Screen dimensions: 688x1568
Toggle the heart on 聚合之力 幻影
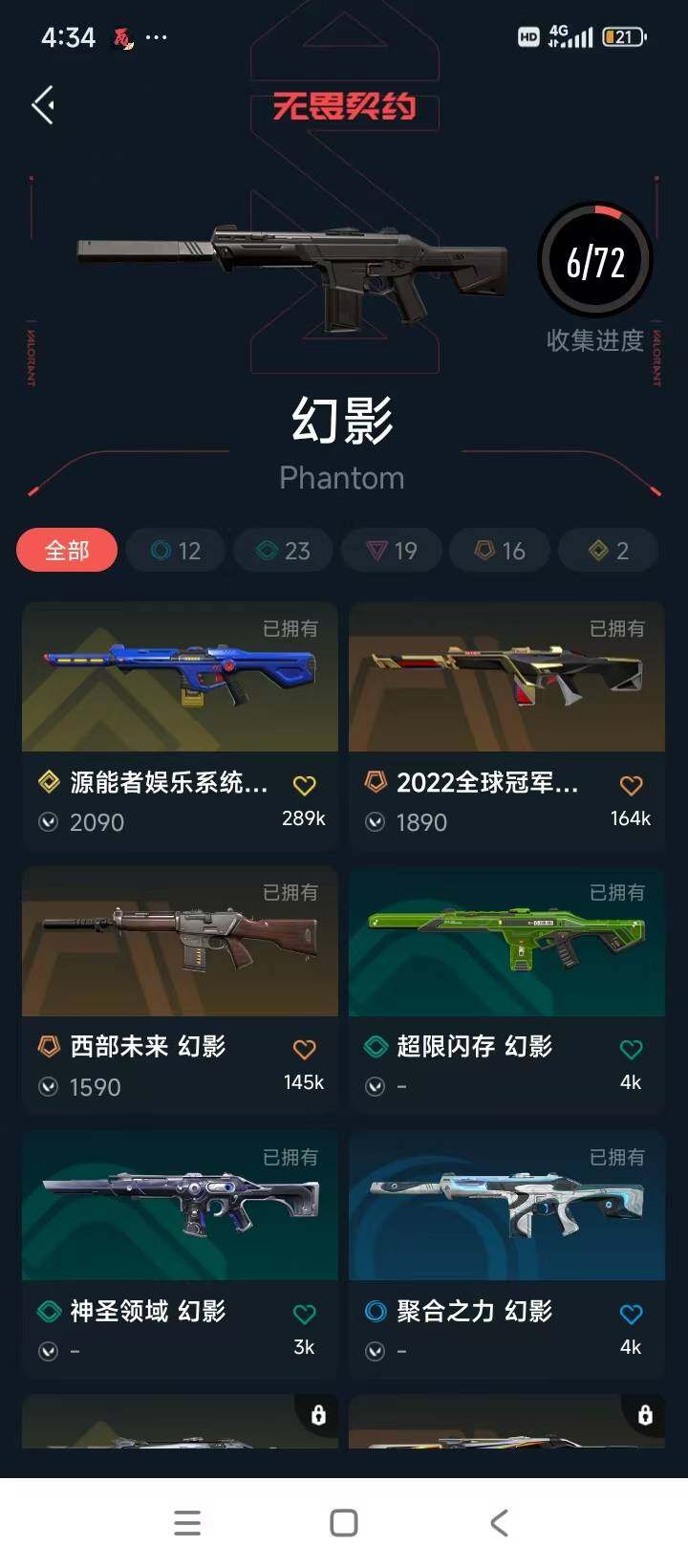click(x=631, y=1313)
